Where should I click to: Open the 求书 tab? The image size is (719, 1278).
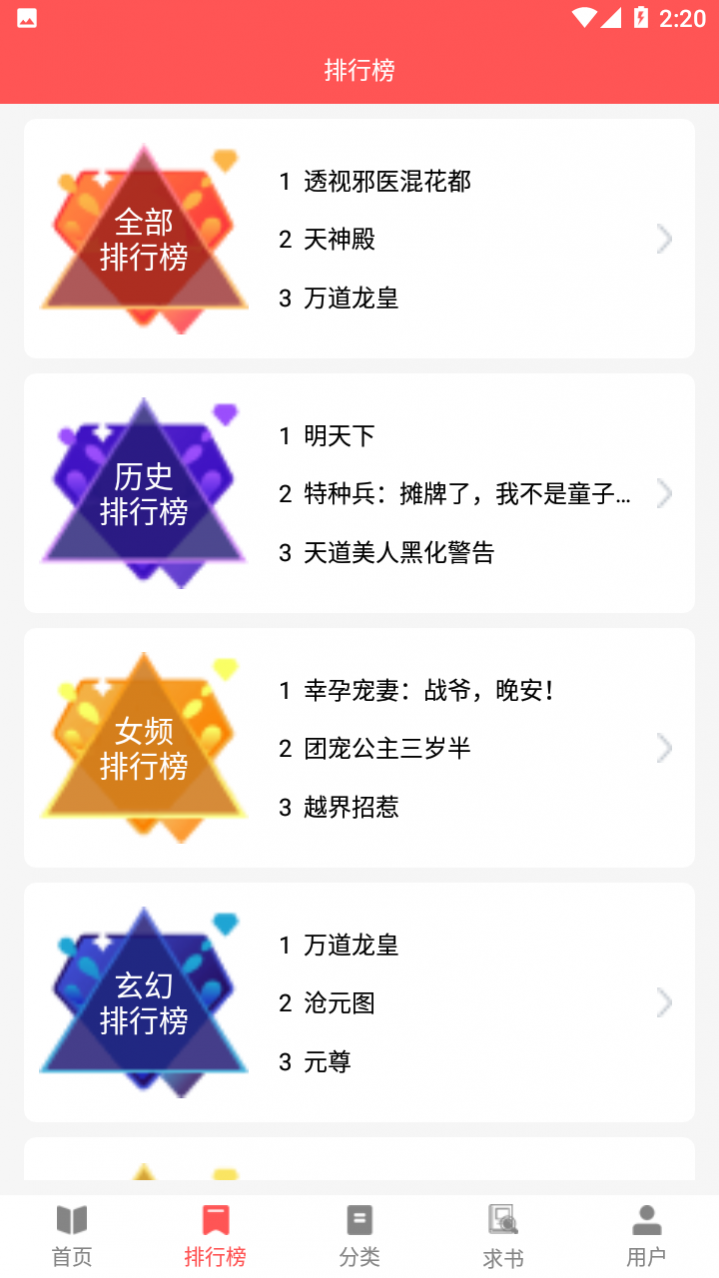[503, 1236]
